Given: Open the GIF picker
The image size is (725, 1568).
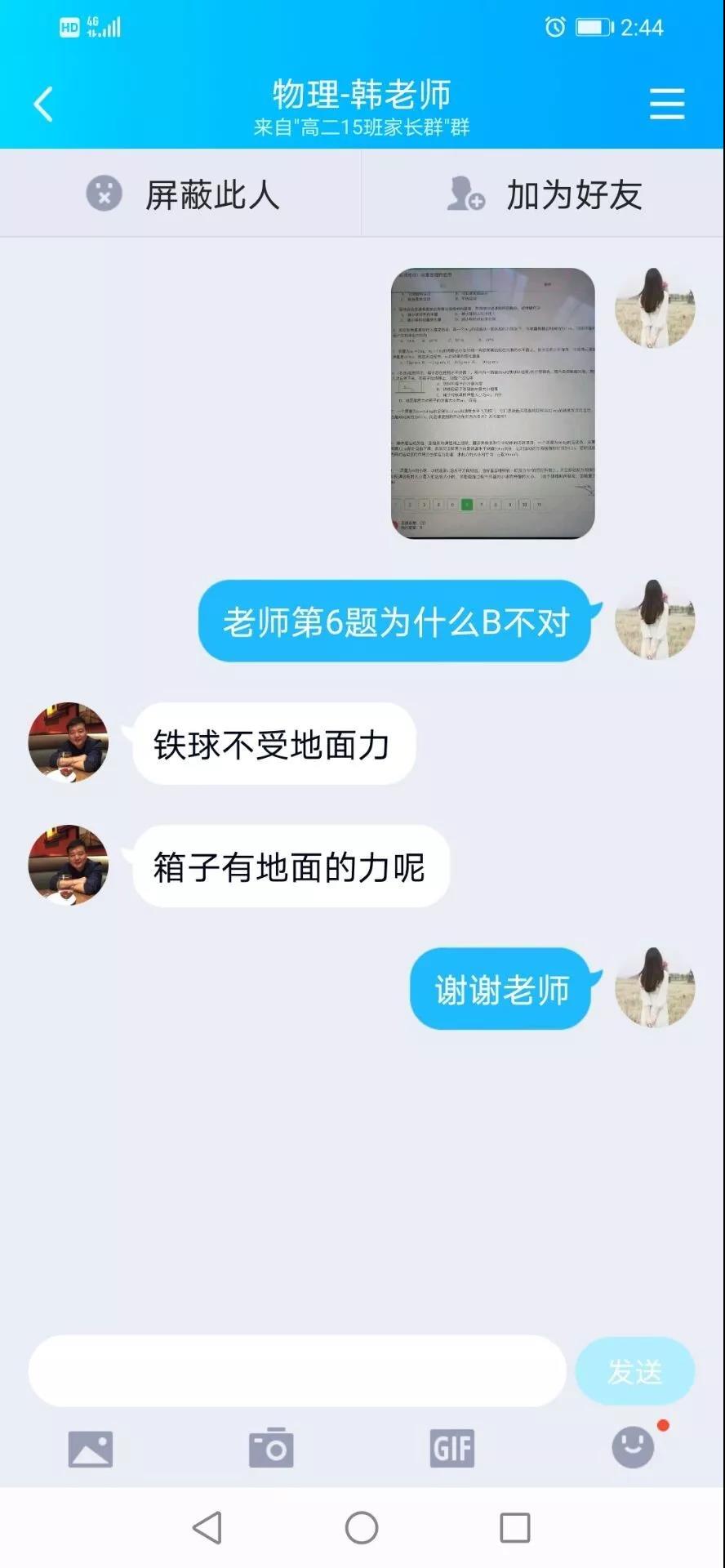Looking at the screenshot, I should (x=451, y=1449).
